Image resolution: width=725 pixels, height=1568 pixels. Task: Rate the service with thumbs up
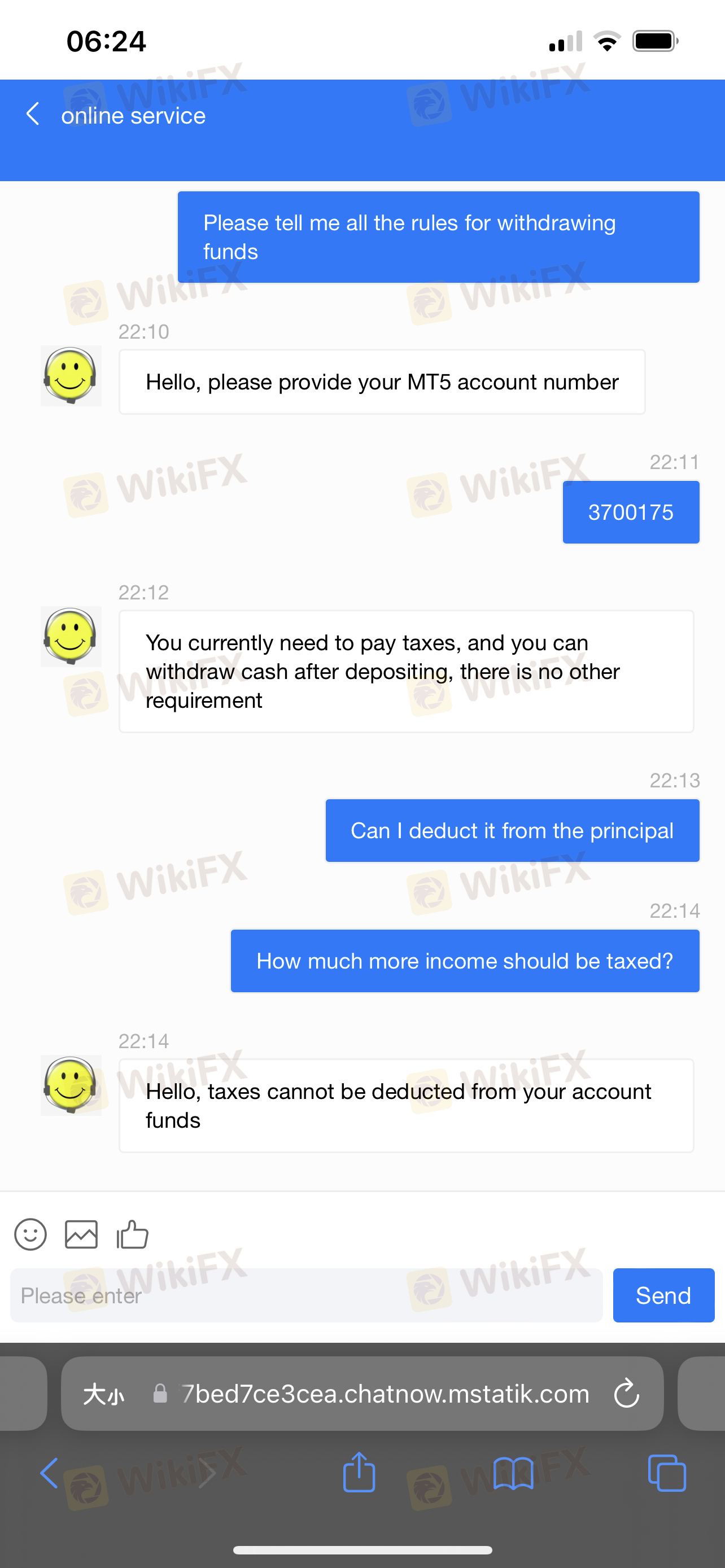click(132, 1234)
